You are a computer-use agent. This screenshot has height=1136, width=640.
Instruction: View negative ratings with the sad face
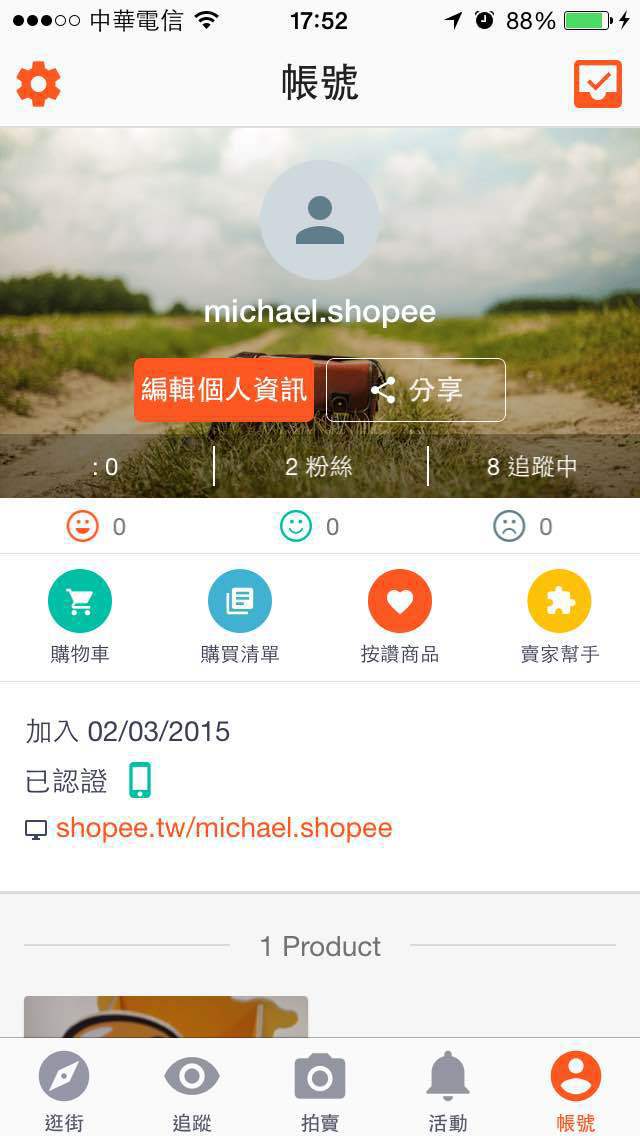(x=510, y=526)
